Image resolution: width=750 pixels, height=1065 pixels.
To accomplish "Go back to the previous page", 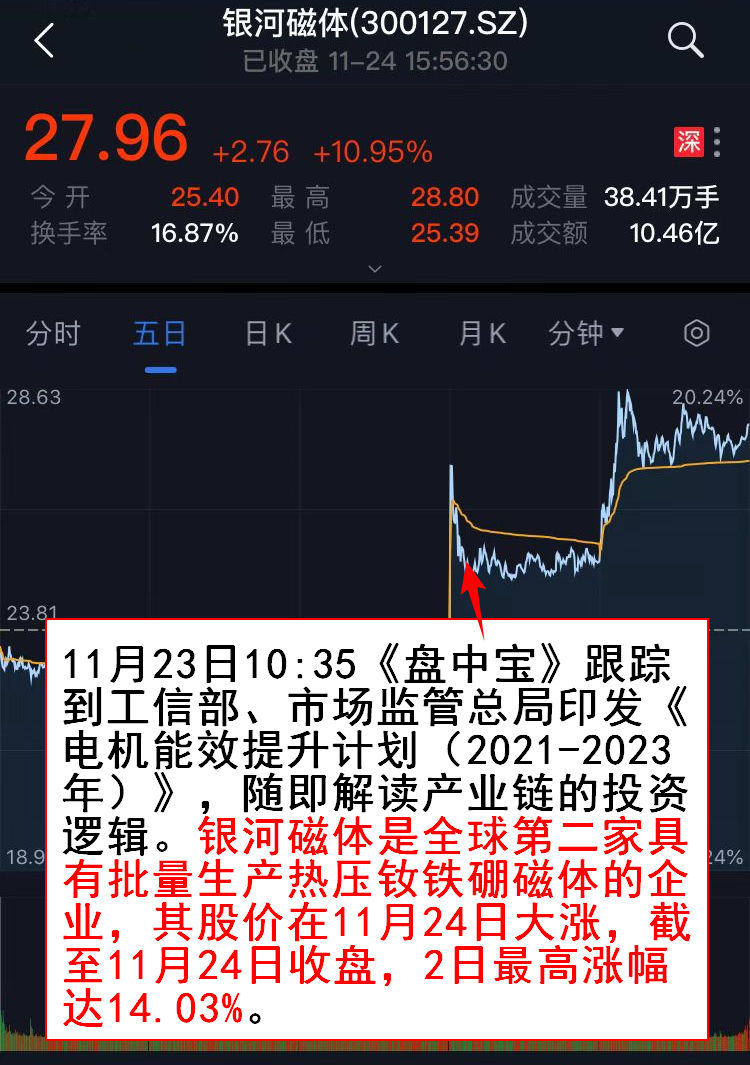I will [x=44, y=42].
